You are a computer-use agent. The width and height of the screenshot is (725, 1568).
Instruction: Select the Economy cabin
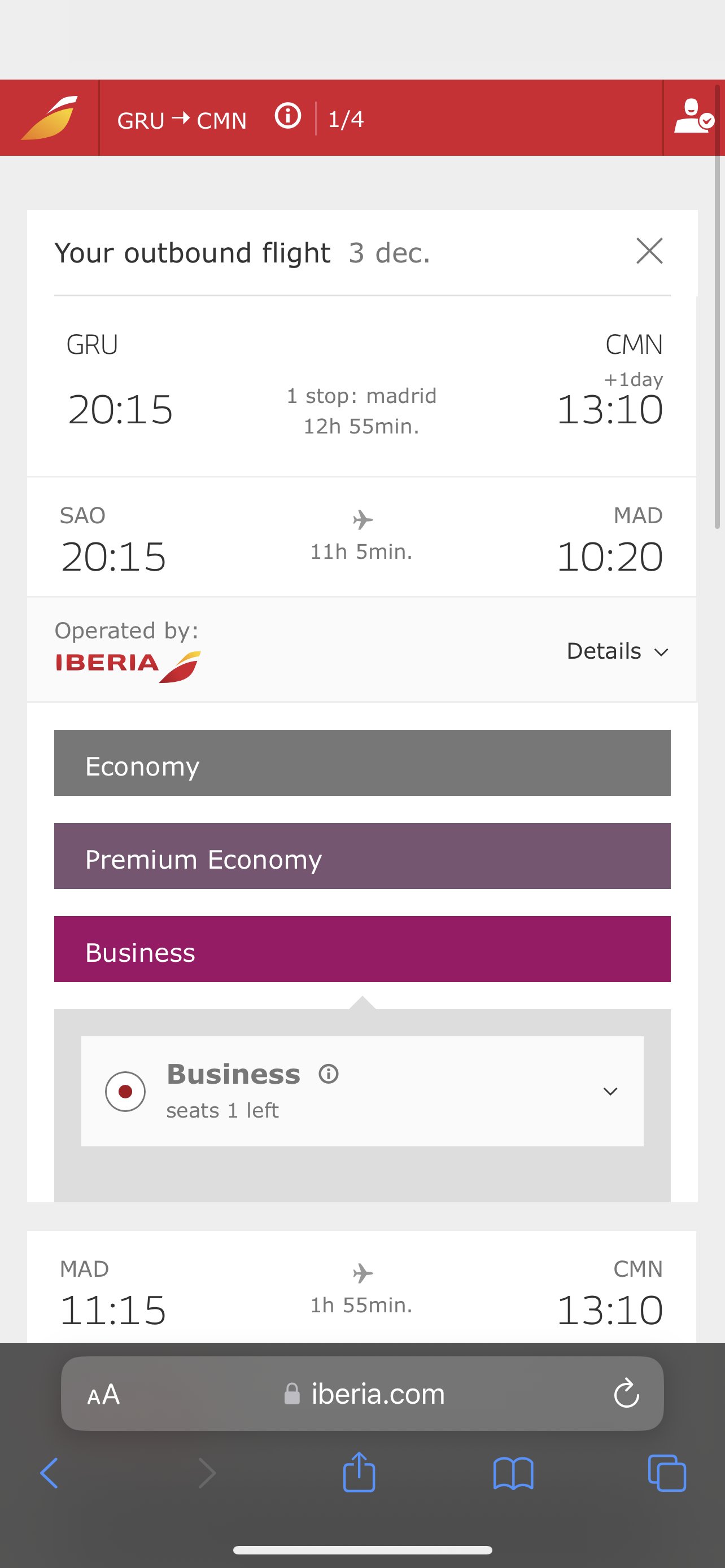[362, 763]
